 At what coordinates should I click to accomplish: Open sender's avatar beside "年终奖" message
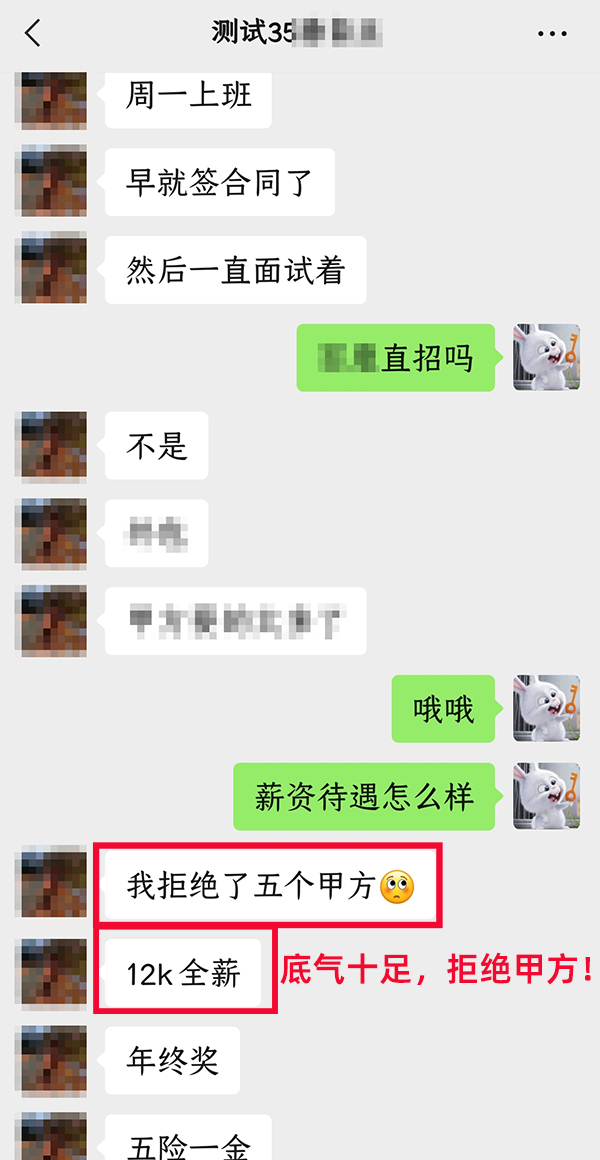[54, 1060]
